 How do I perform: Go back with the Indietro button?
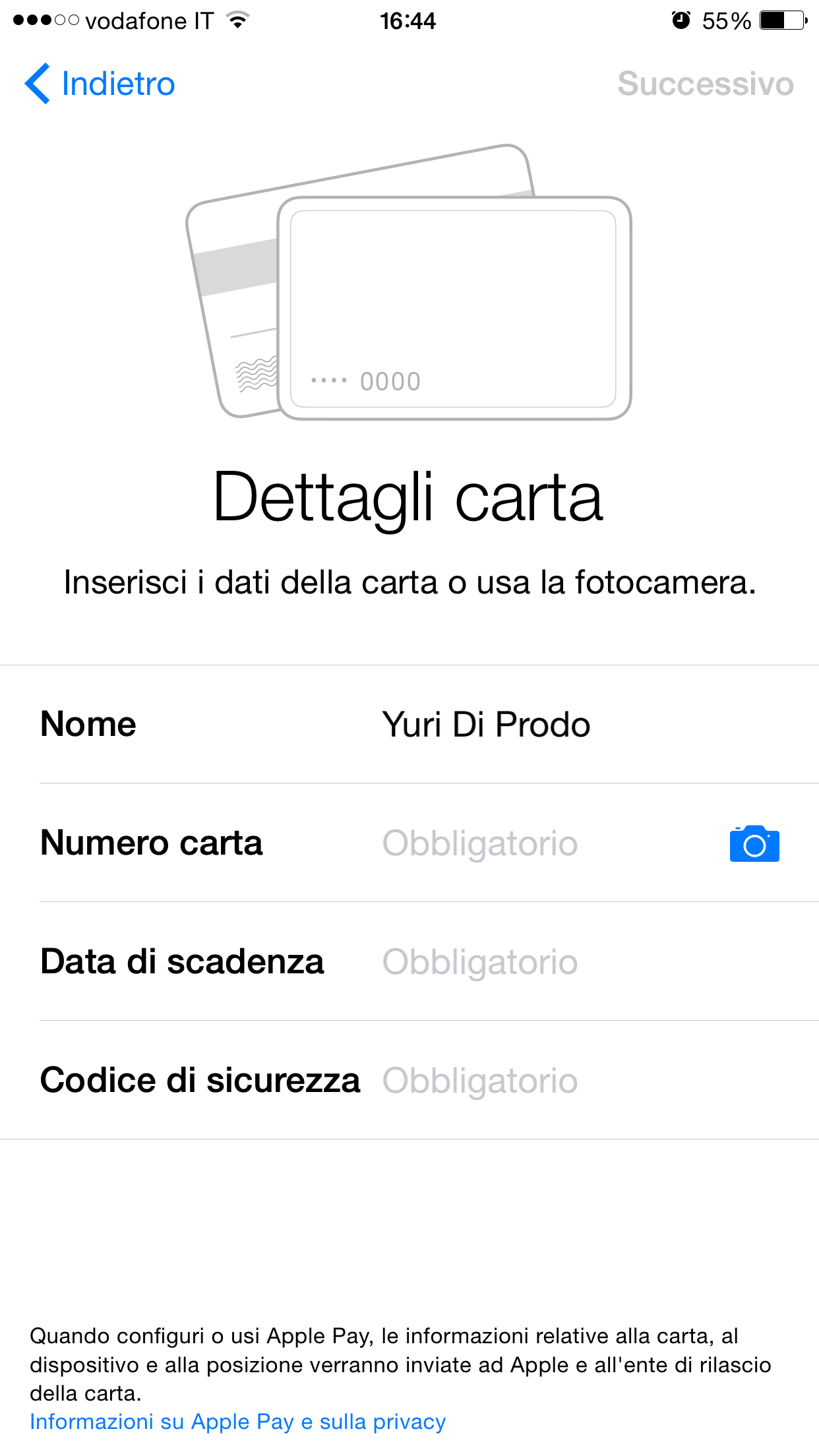100,84
